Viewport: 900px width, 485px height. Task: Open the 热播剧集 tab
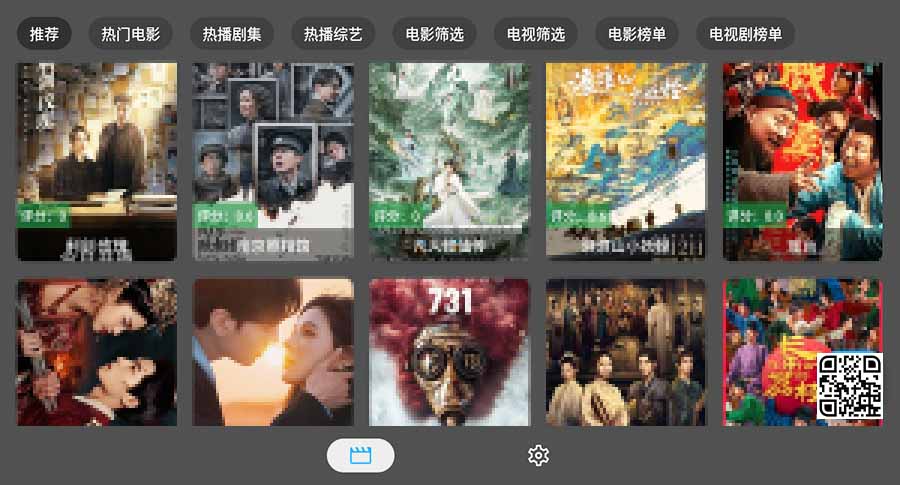(x=232, y=34)
